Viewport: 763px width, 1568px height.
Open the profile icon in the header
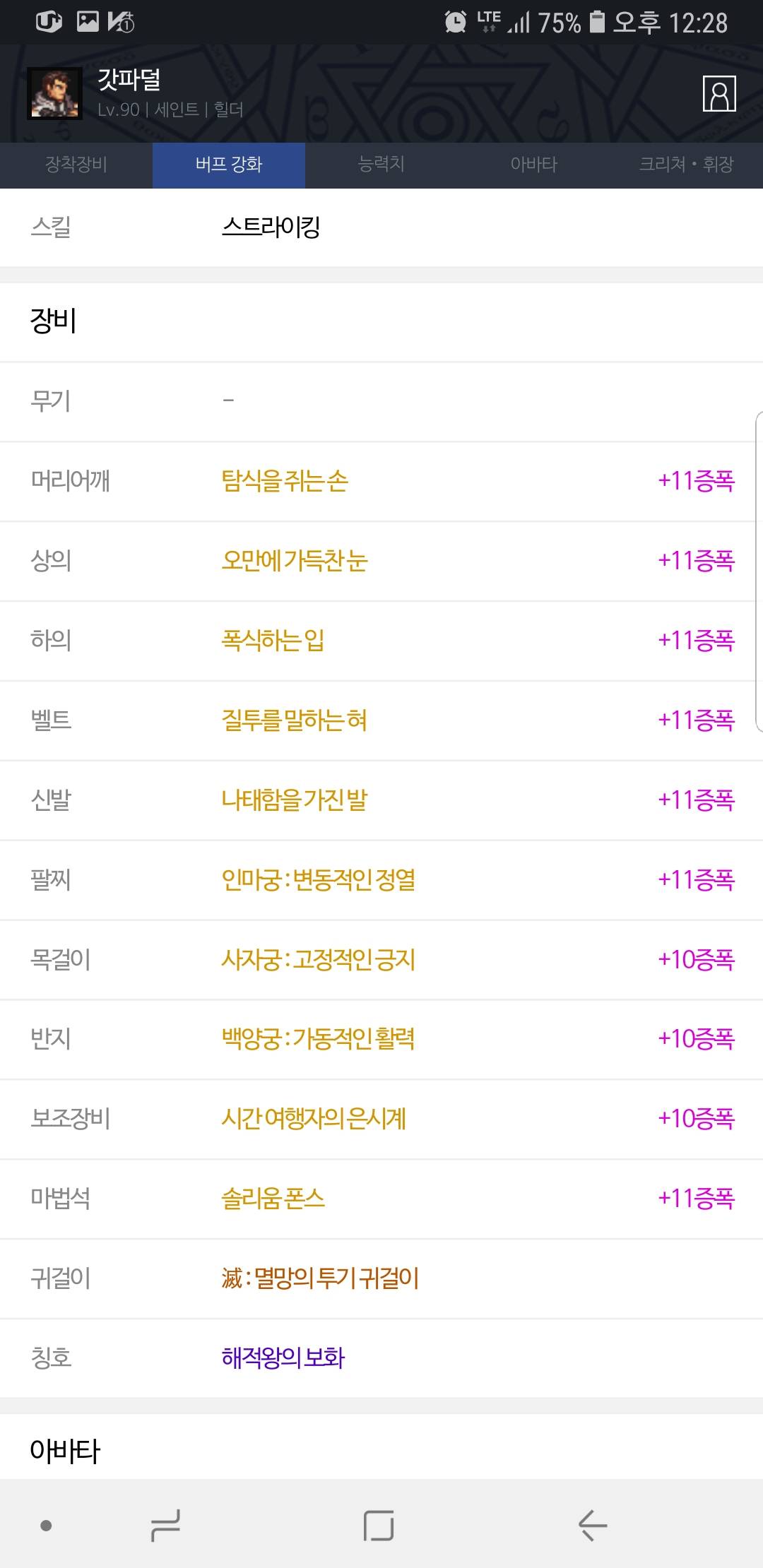pos(719,93)
